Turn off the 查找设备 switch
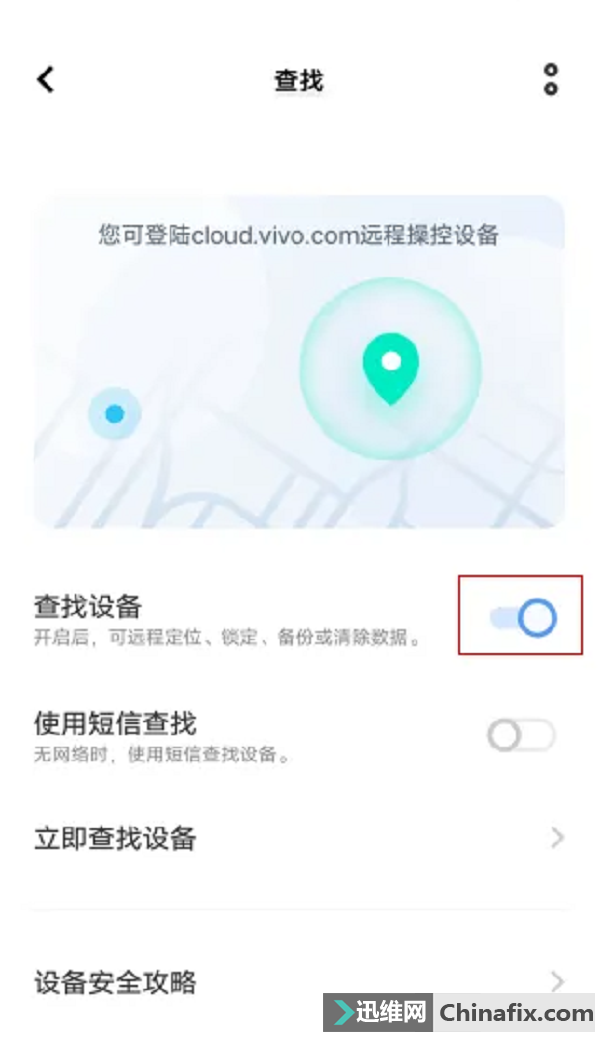Viewport: 600px width, 1037px height. click(523, 618)
